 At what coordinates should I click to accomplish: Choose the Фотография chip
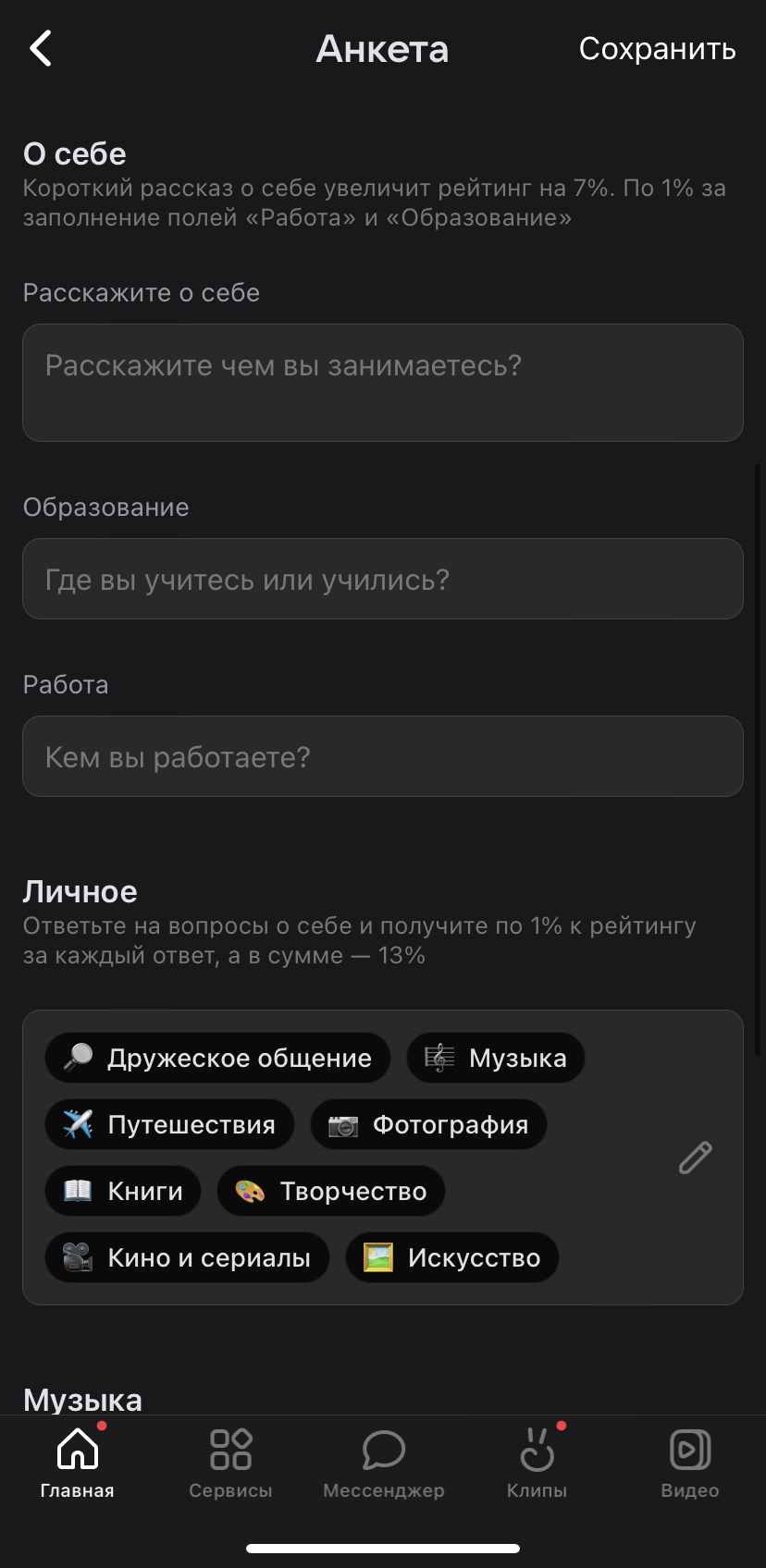pyautogui.click(x=429, y=1125)
